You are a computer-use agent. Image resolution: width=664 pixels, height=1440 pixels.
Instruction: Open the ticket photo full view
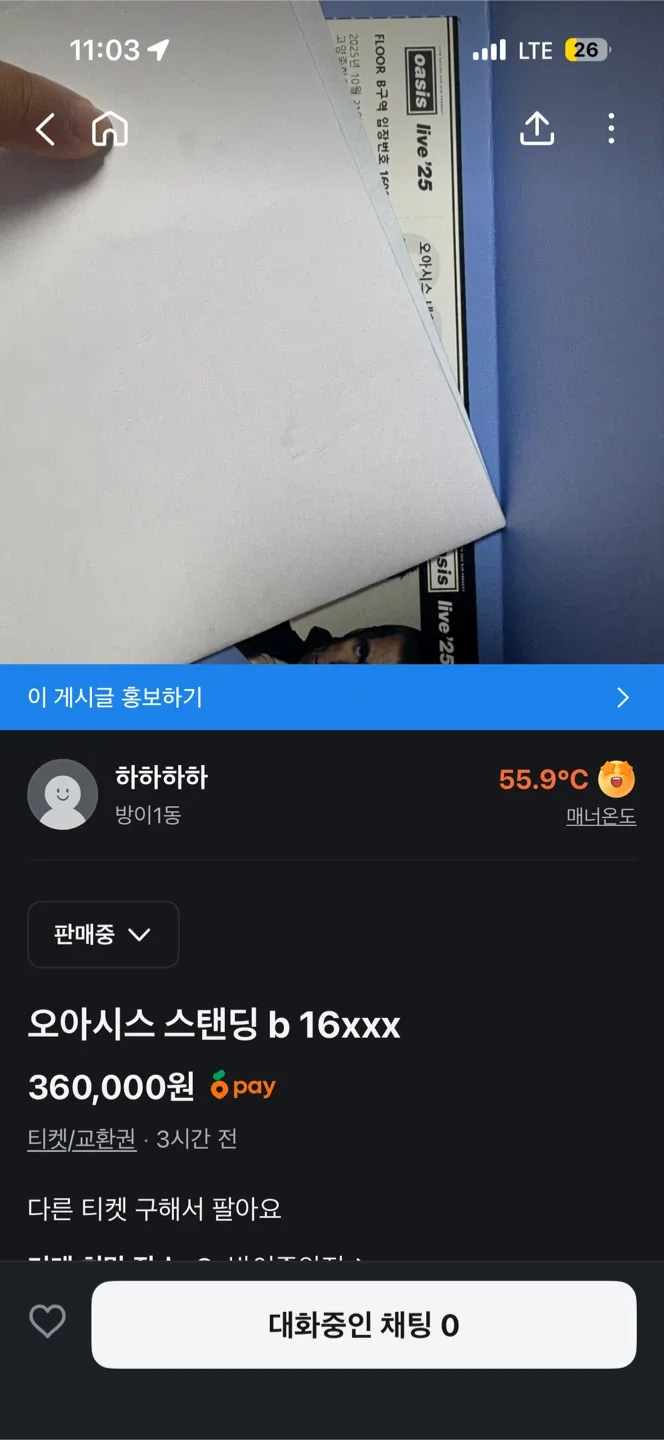[x=330, y=400]
